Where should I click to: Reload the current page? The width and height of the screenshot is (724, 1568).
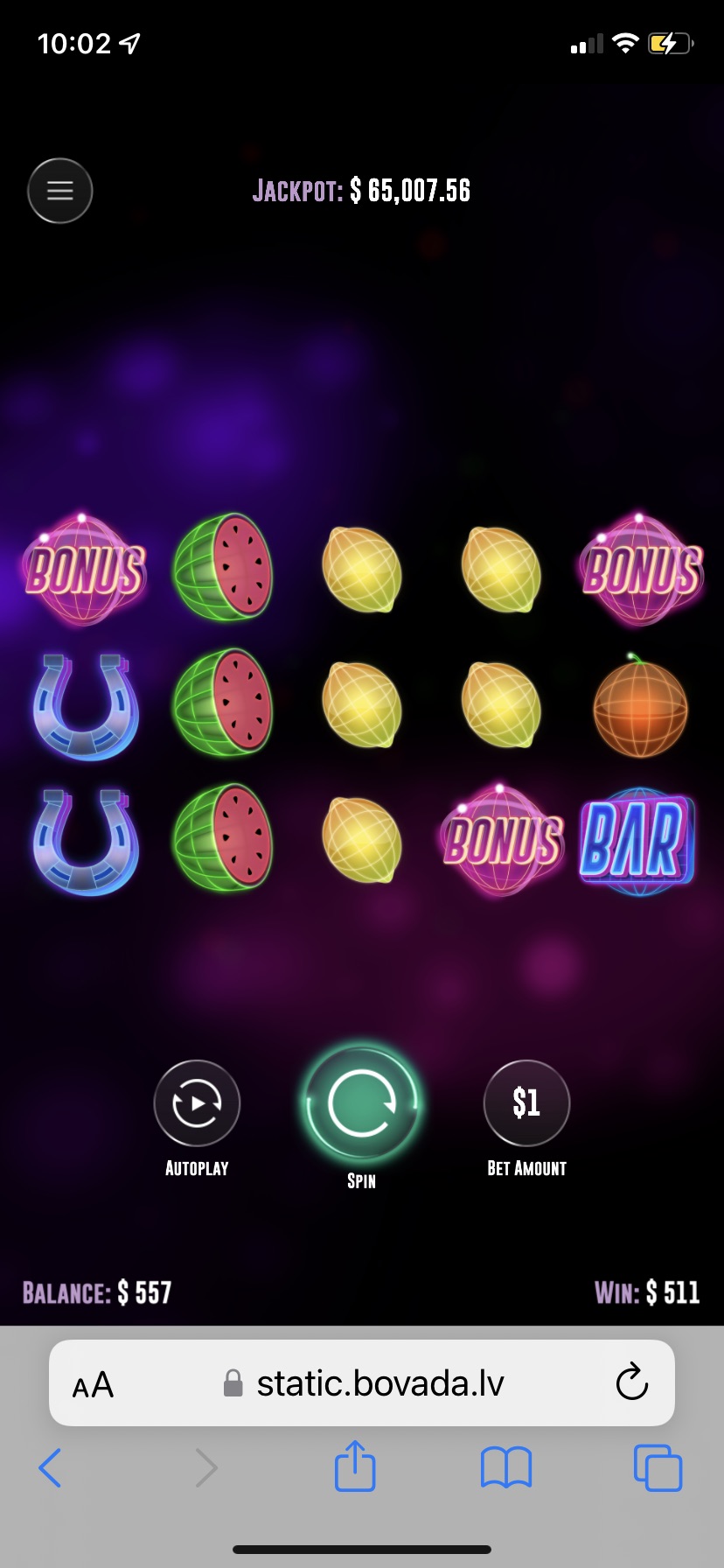(631, 1383)
